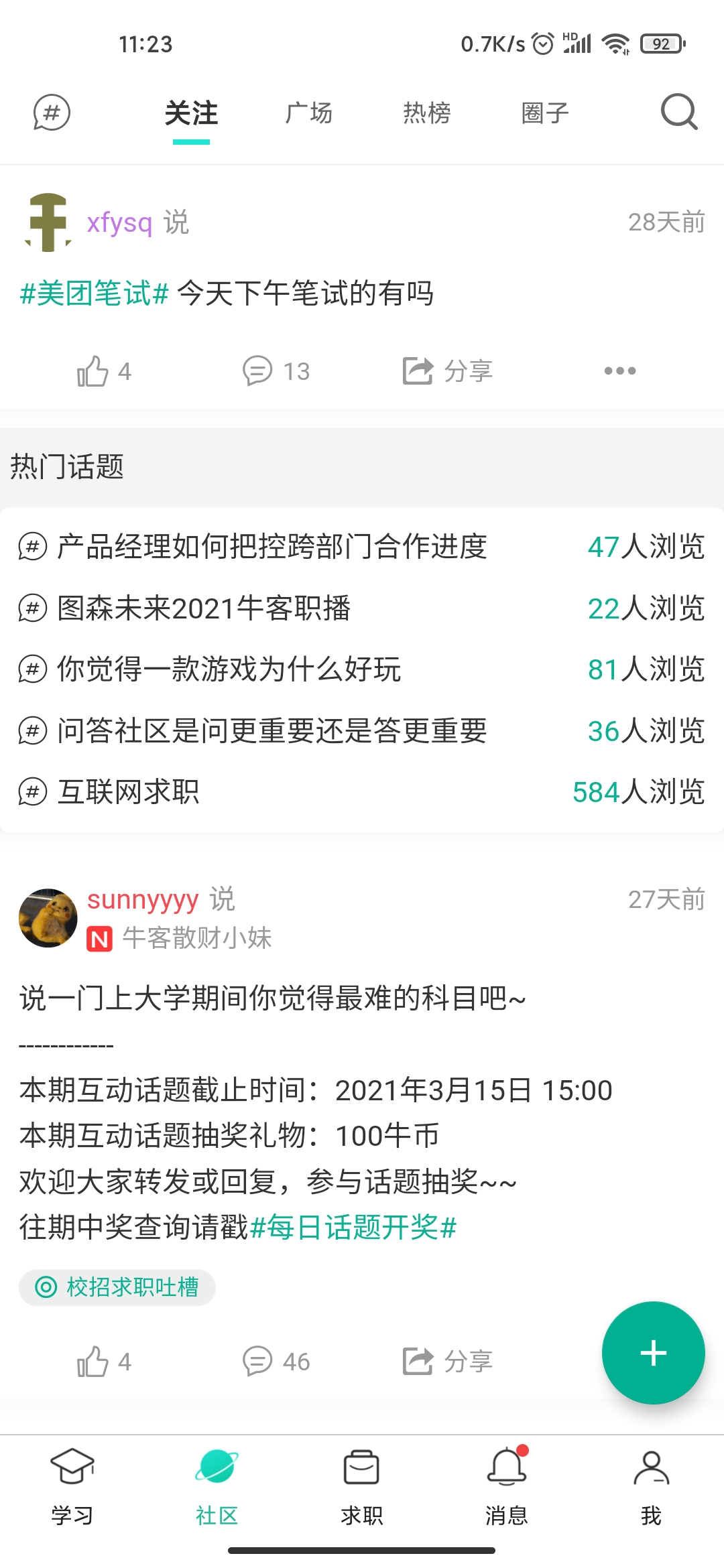Open the hashtag topics icon

(52, 113)
